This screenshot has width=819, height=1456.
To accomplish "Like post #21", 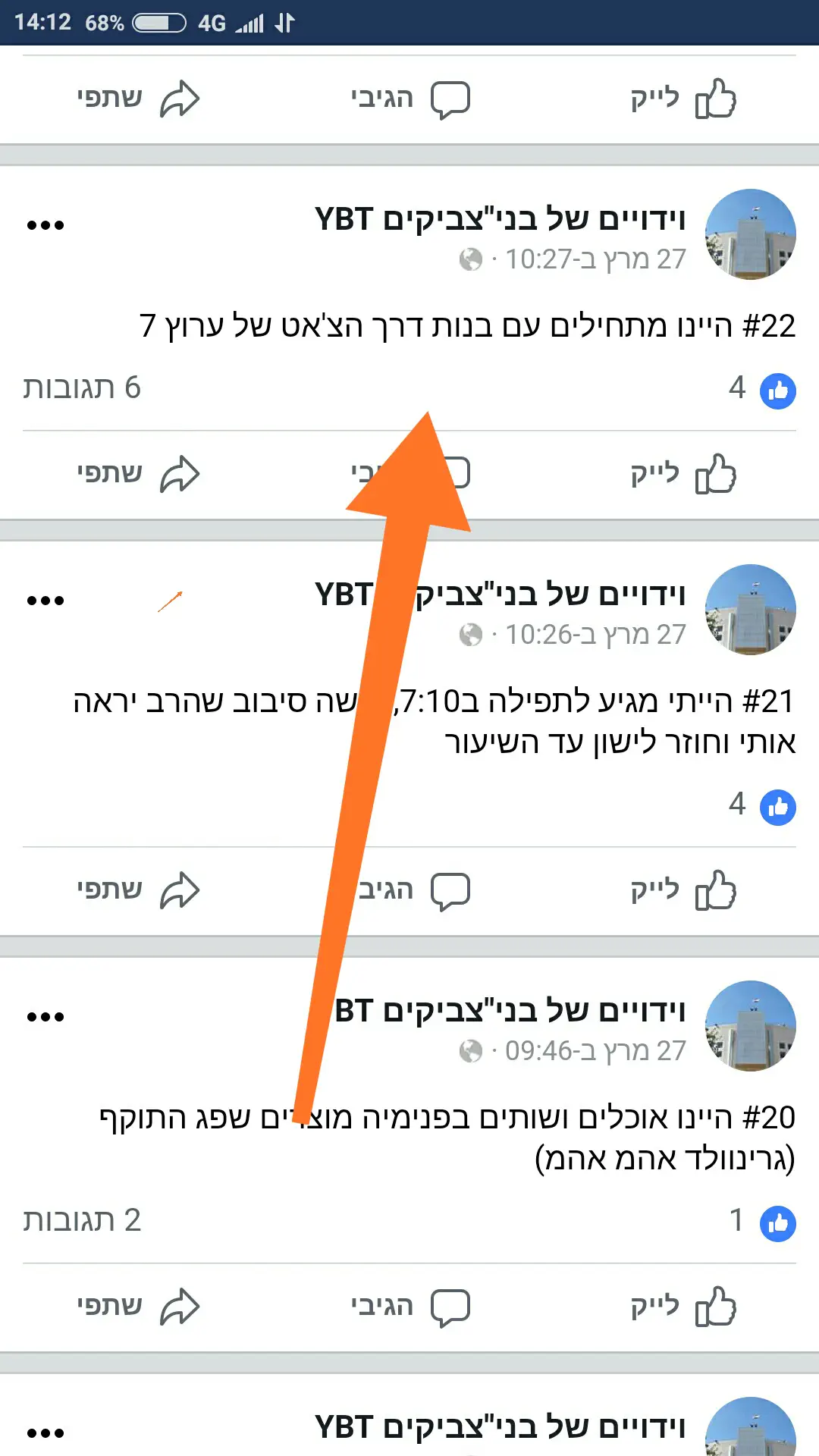I will pos(682,890).
